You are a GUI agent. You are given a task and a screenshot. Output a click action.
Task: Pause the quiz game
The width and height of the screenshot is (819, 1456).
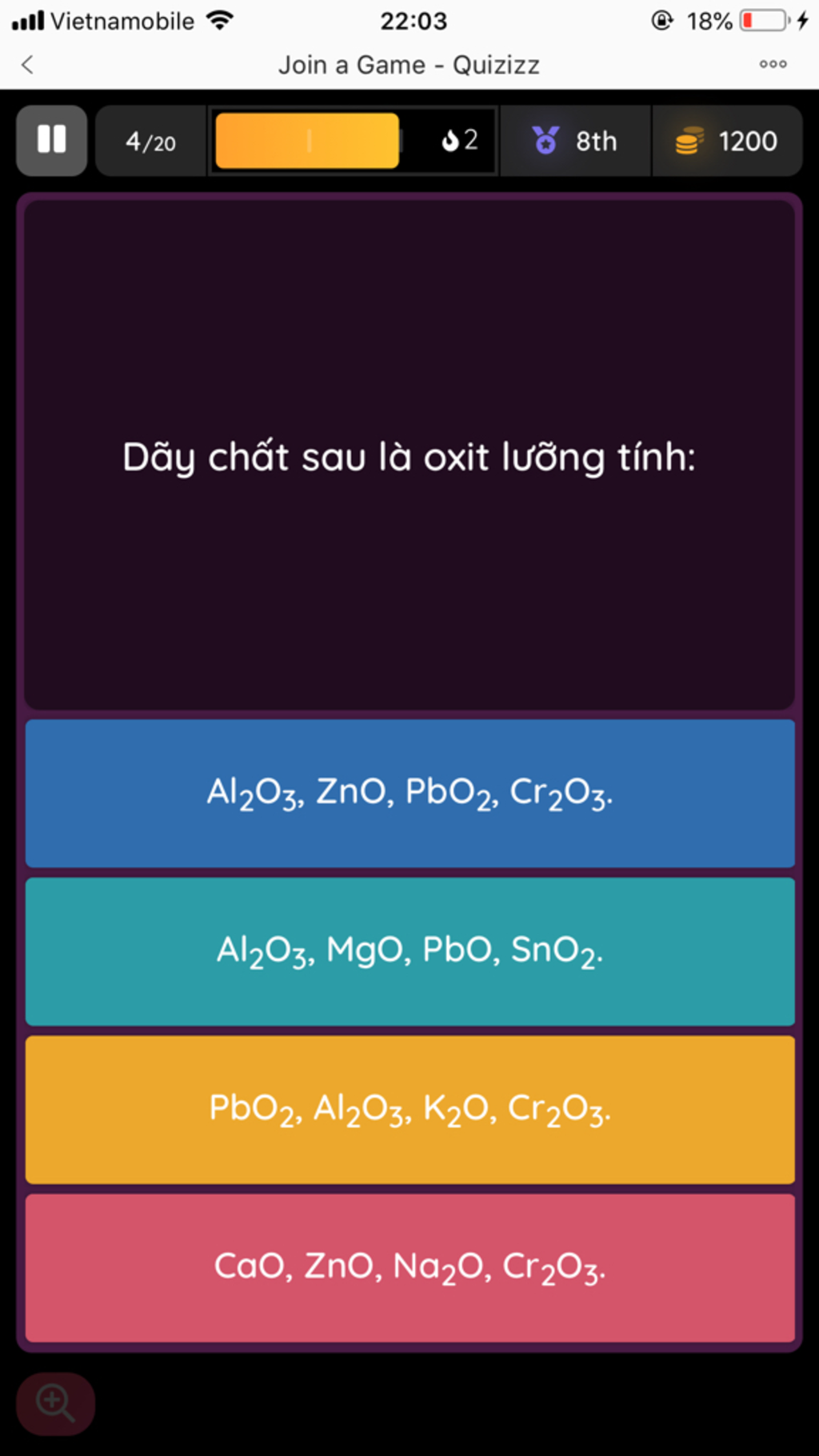tap(52, 140)
